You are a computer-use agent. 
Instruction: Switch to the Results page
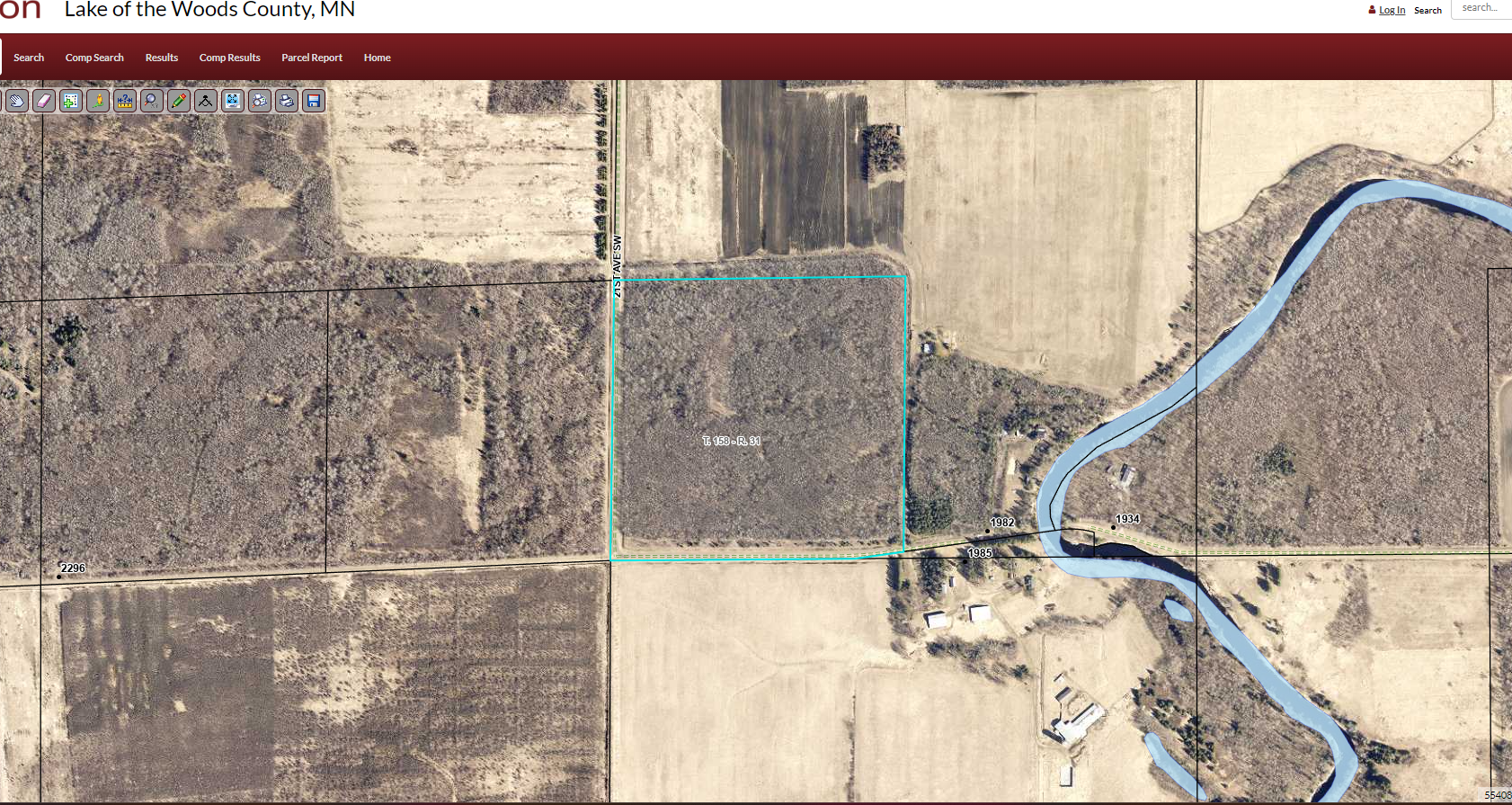pyautogui.click(x=162, y=58)
